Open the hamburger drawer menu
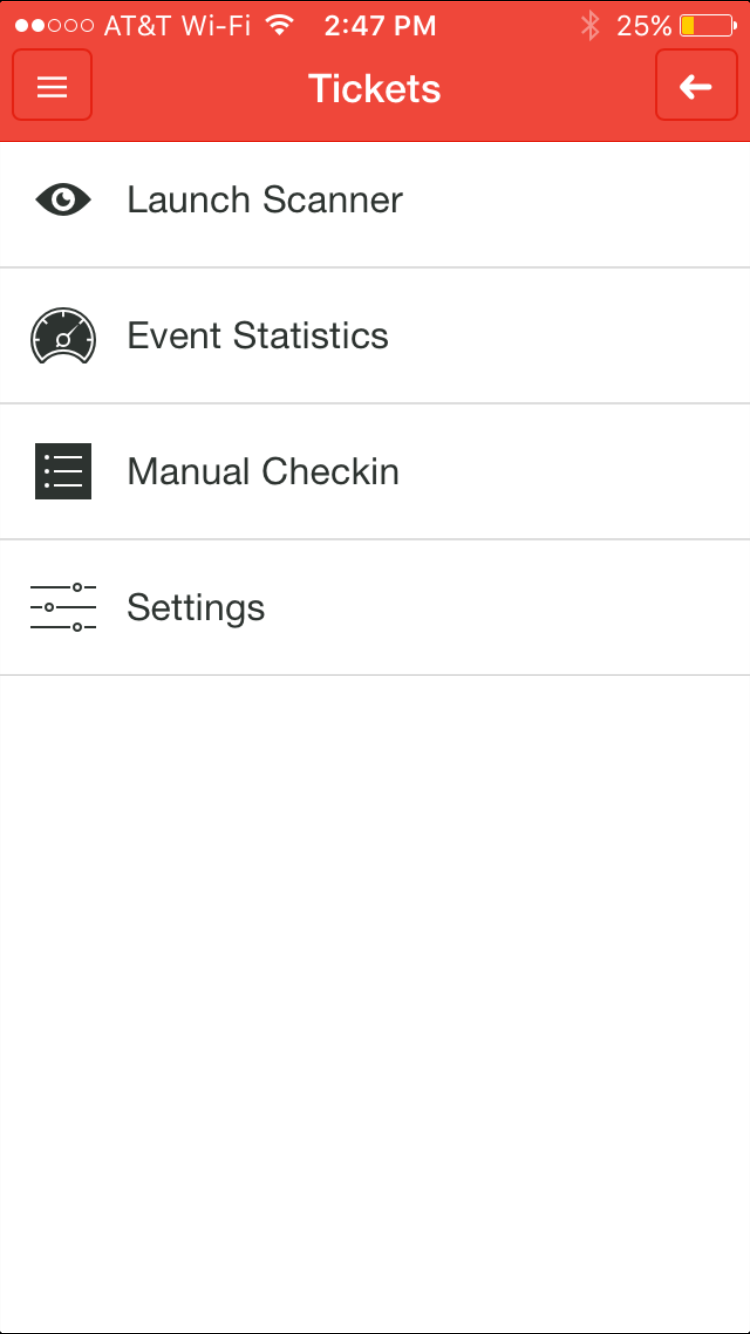750x1334 pixels. 52,86
